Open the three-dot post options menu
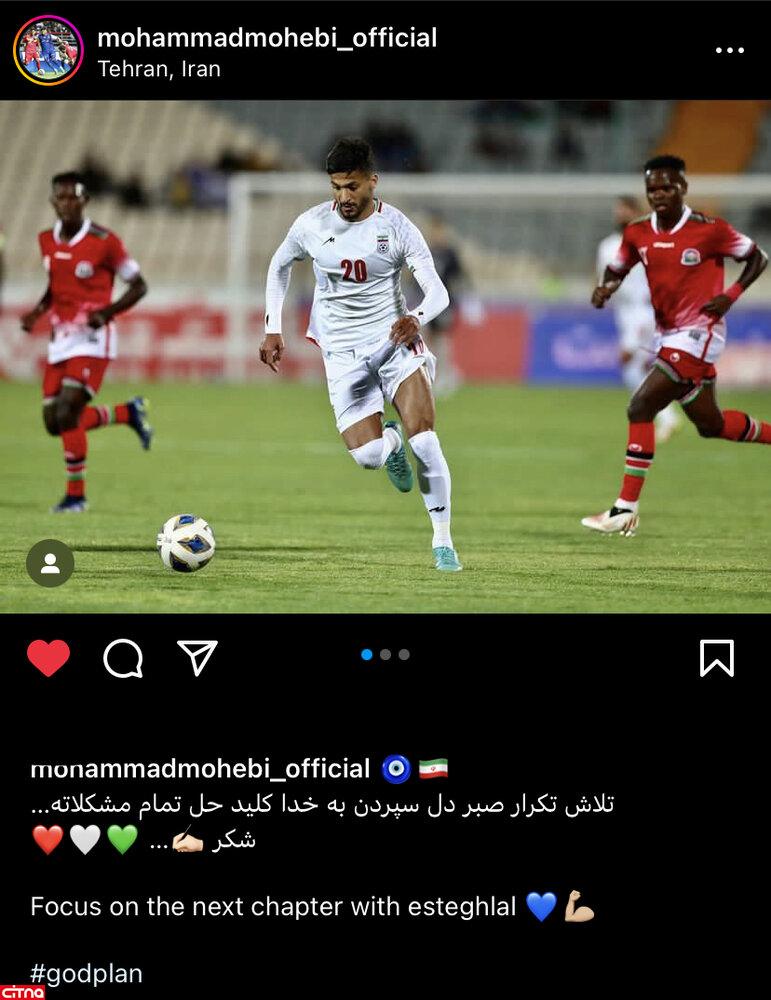Image resolution: width=771 pixels, height=1000 pixels. (x=730, y=50)
